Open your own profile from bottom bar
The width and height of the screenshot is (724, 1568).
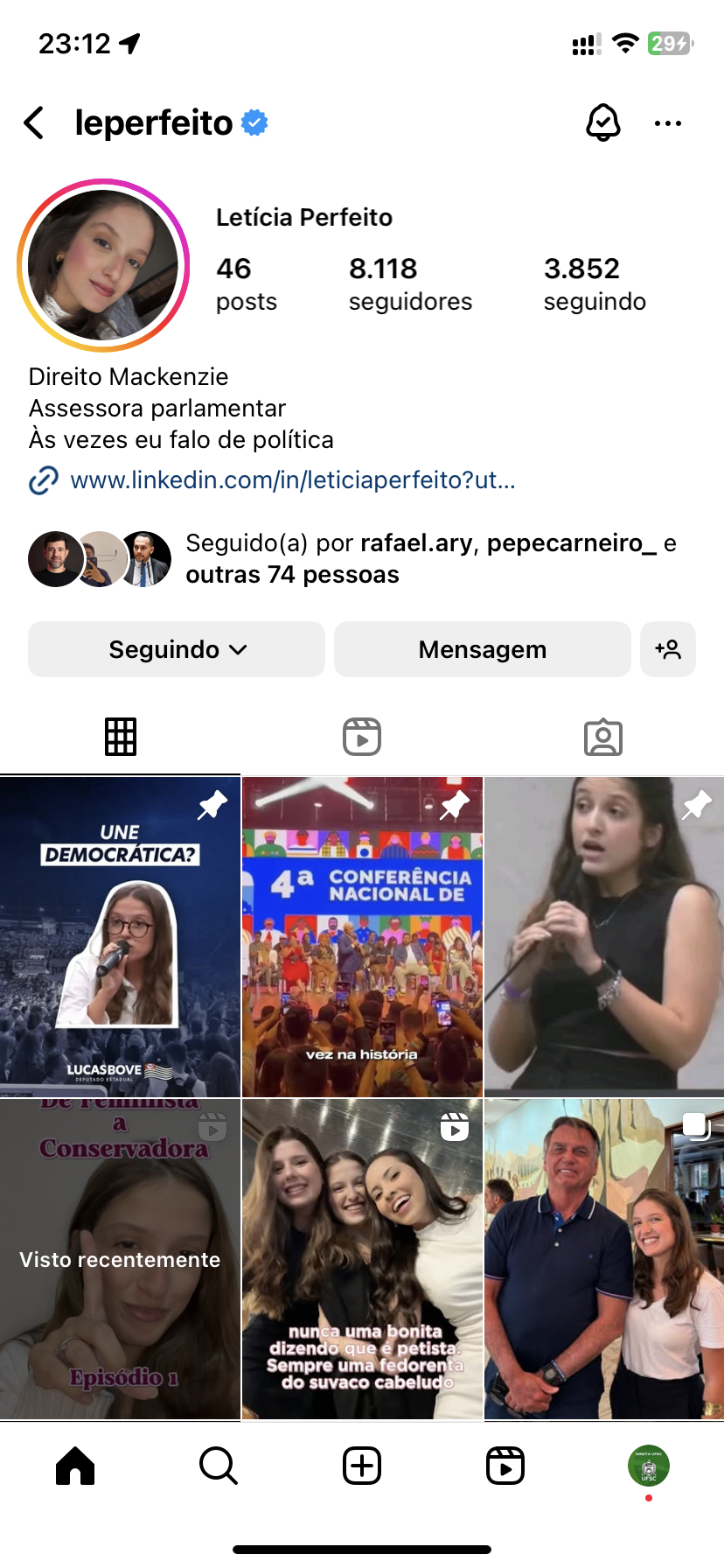[649, 1465]
